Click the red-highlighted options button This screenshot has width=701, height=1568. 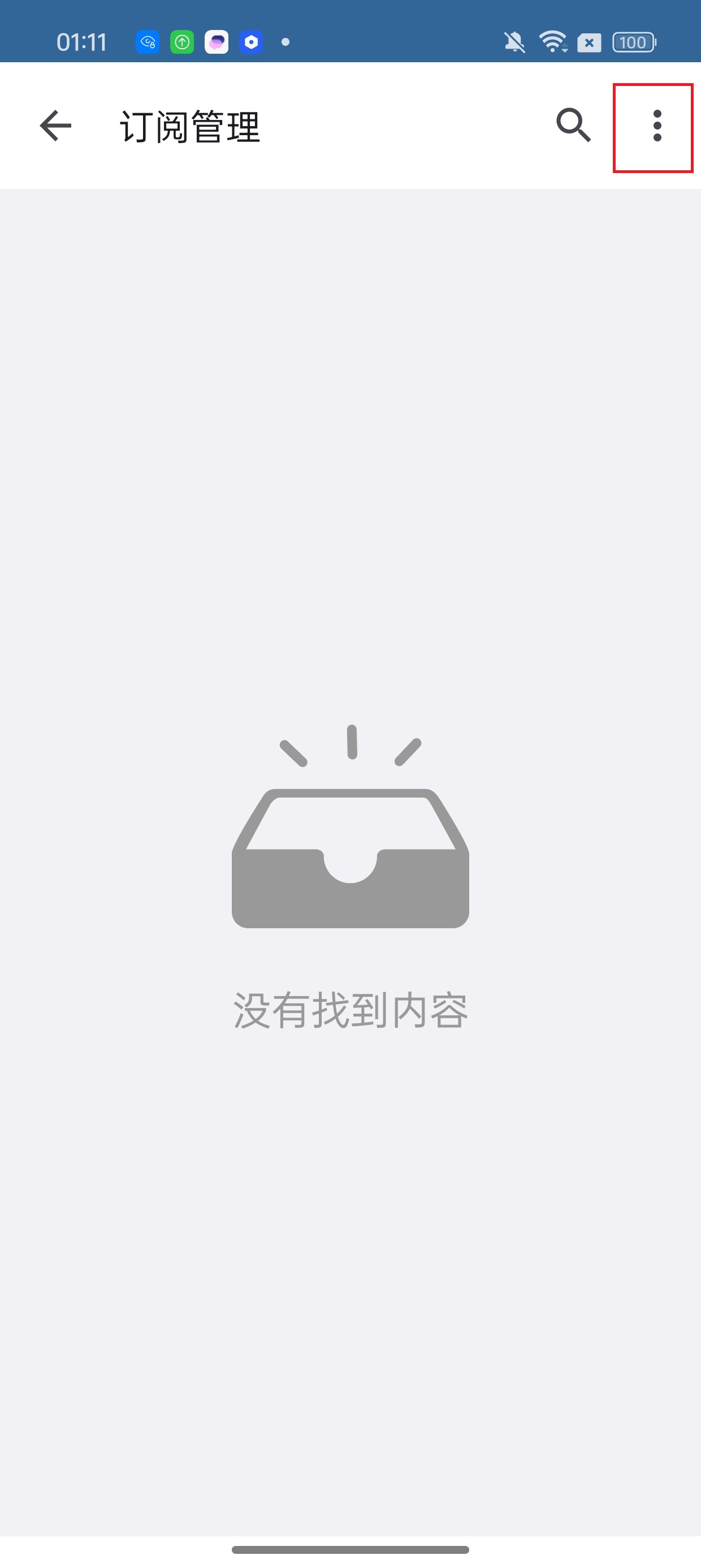pyautogui.click(x=657, y=127)
